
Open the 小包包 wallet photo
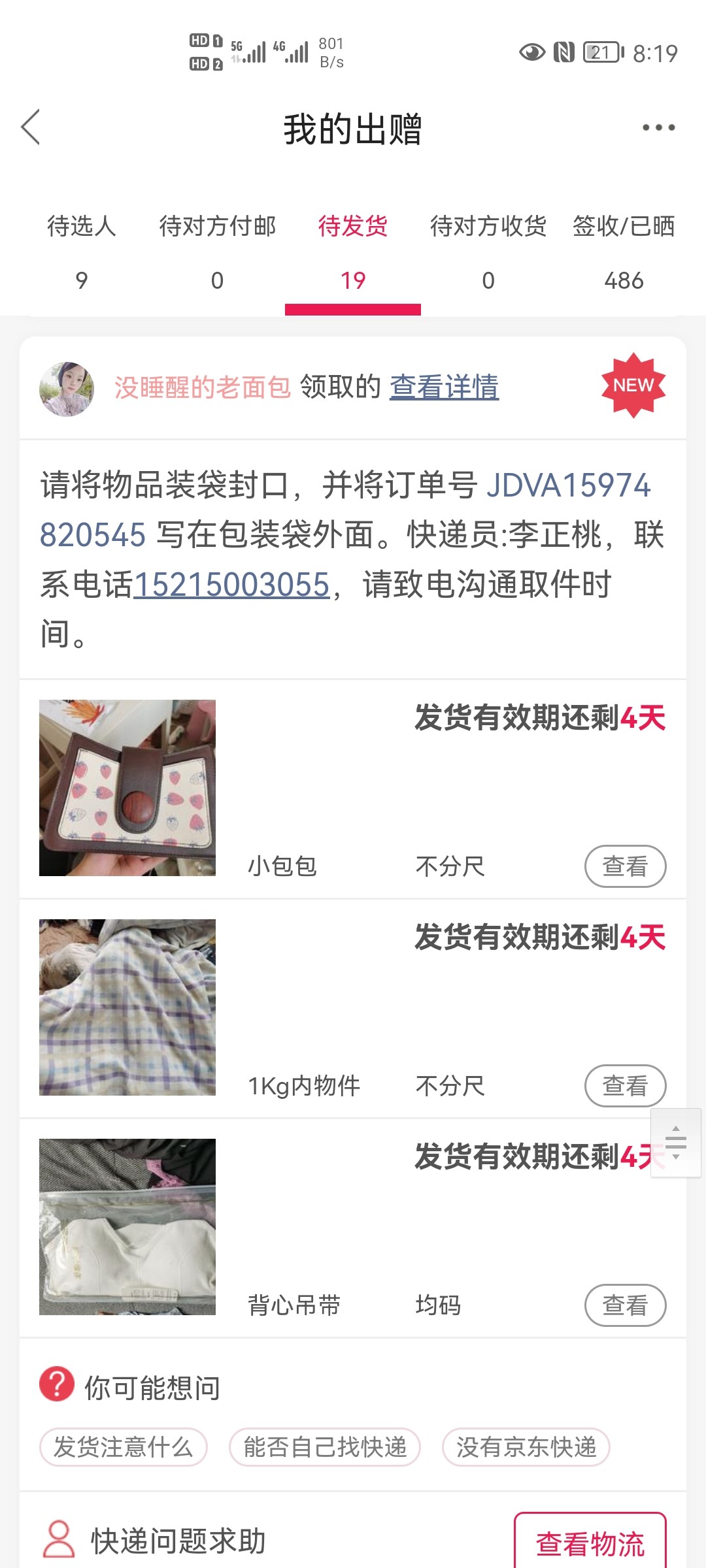[127, 788]
